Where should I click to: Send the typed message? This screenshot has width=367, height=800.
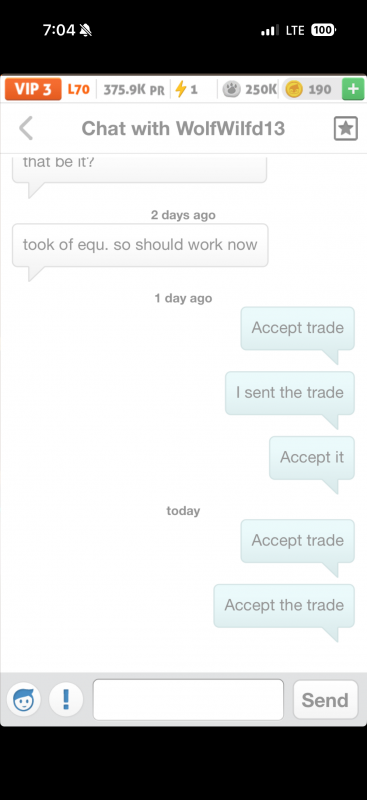[325, 699]
